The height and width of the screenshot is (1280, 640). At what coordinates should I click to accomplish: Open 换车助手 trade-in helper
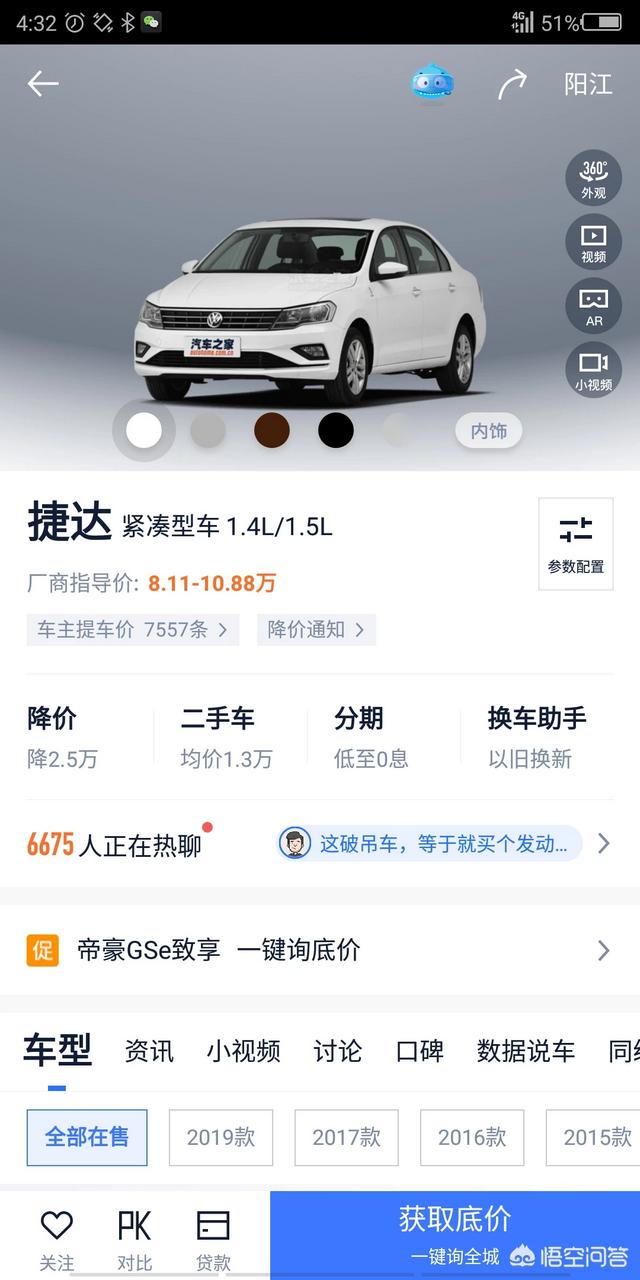coord(537,738)
